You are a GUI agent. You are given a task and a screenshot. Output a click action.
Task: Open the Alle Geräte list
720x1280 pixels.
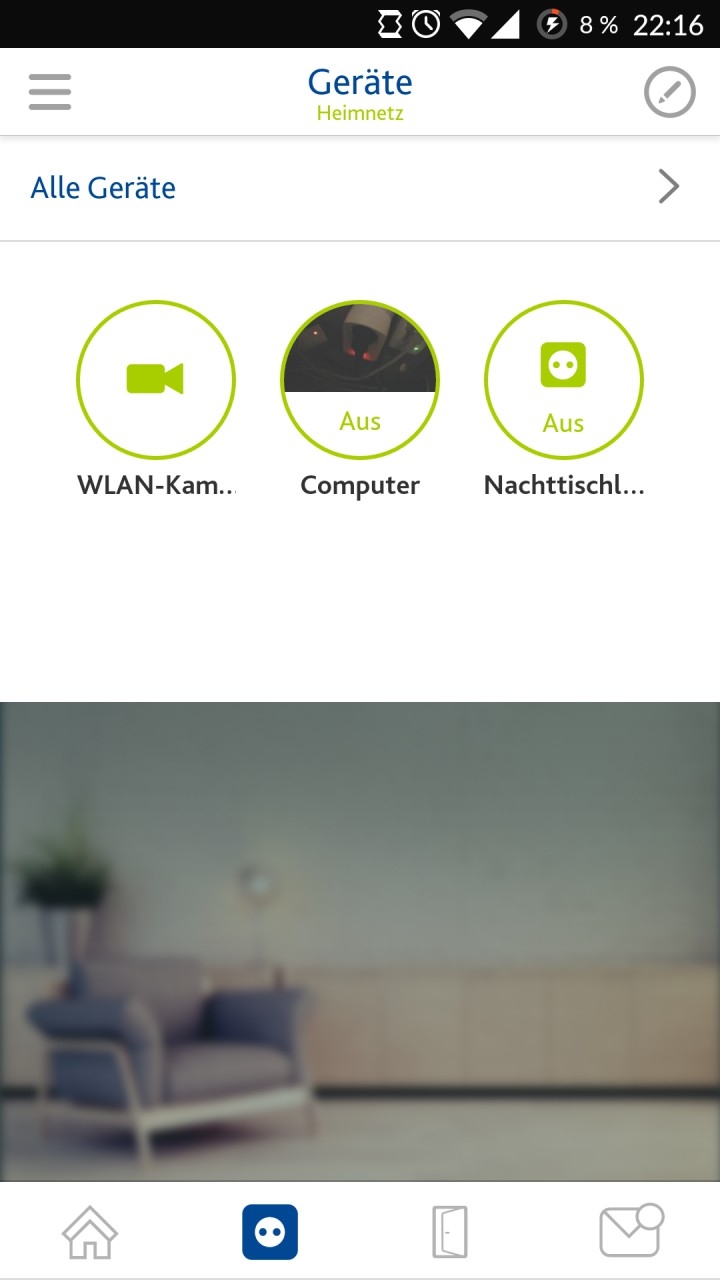point(360,188)
